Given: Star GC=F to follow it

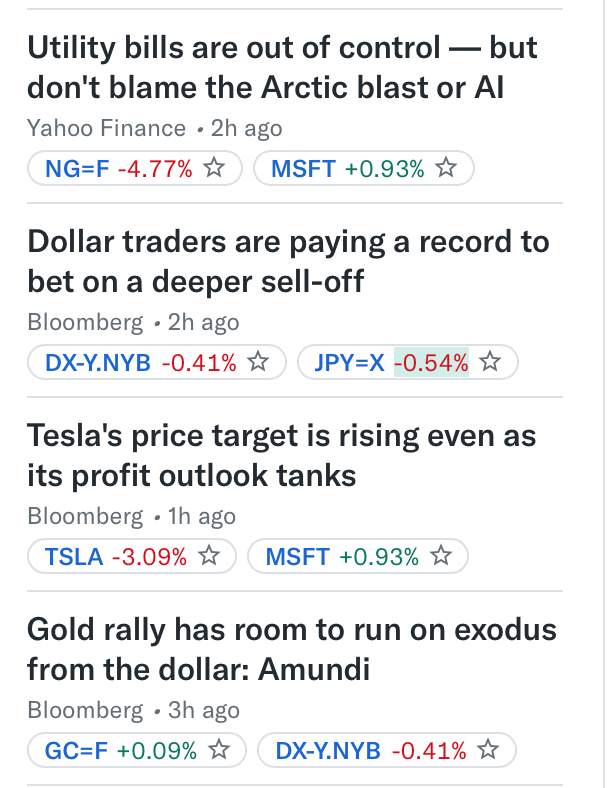Looking at the screenshot, I should point(219,750).
